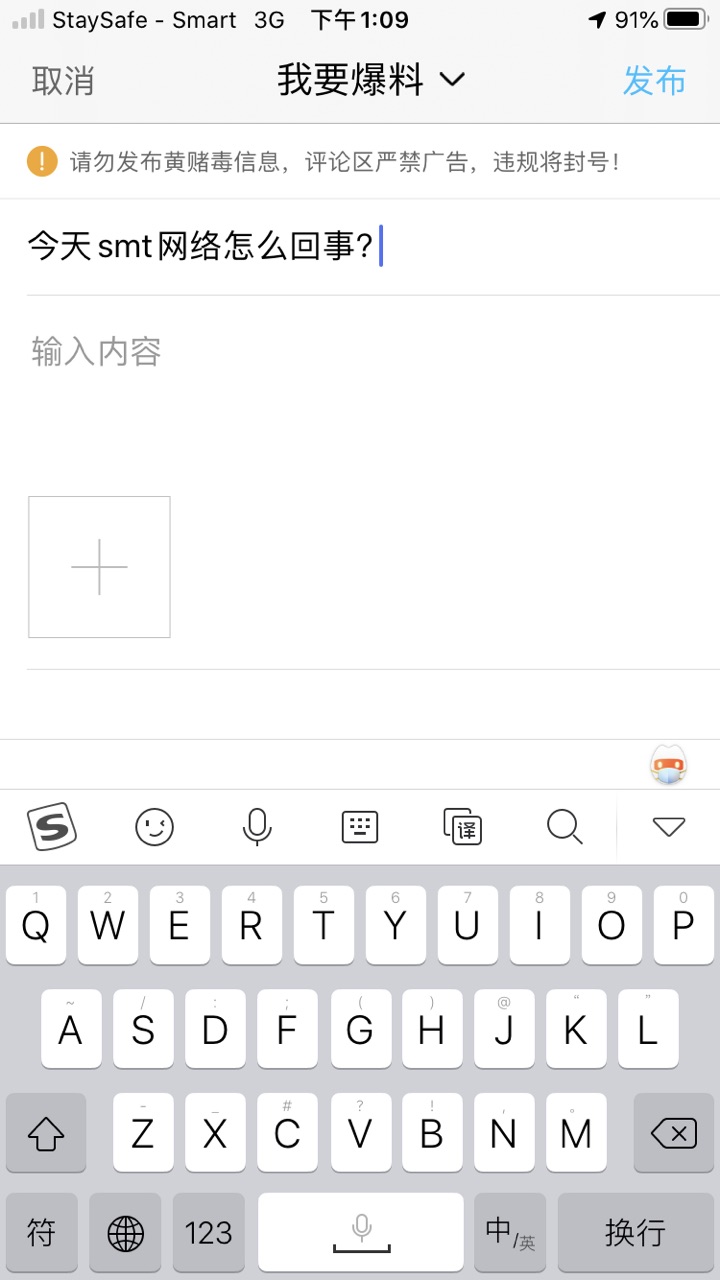Tap 换行 to insert a line break
The width and height of the screenshot is (720, 1280).
(634, 1232)
